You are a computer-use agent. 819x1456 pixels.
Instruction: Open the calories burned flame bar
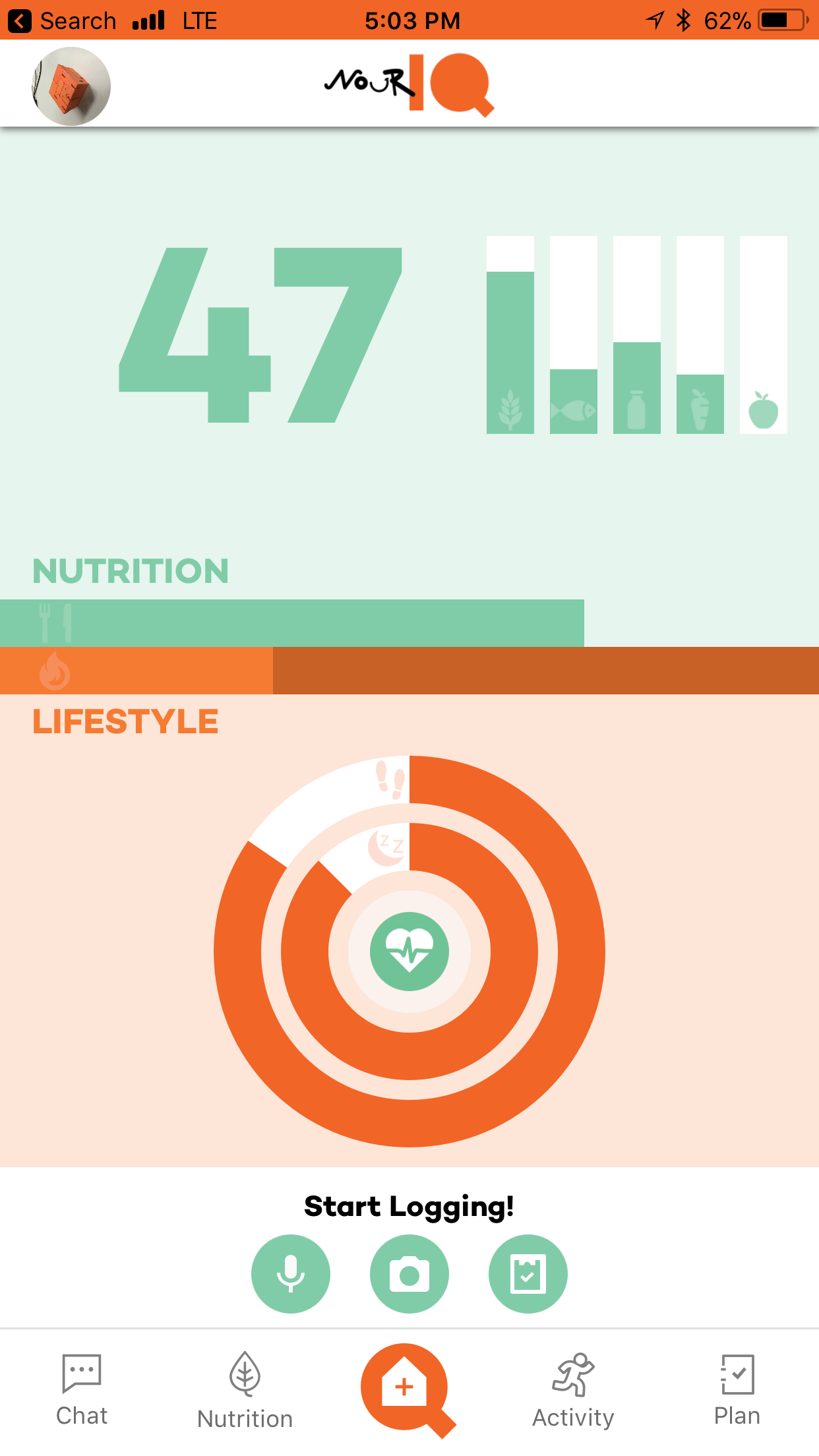point(409,671)
